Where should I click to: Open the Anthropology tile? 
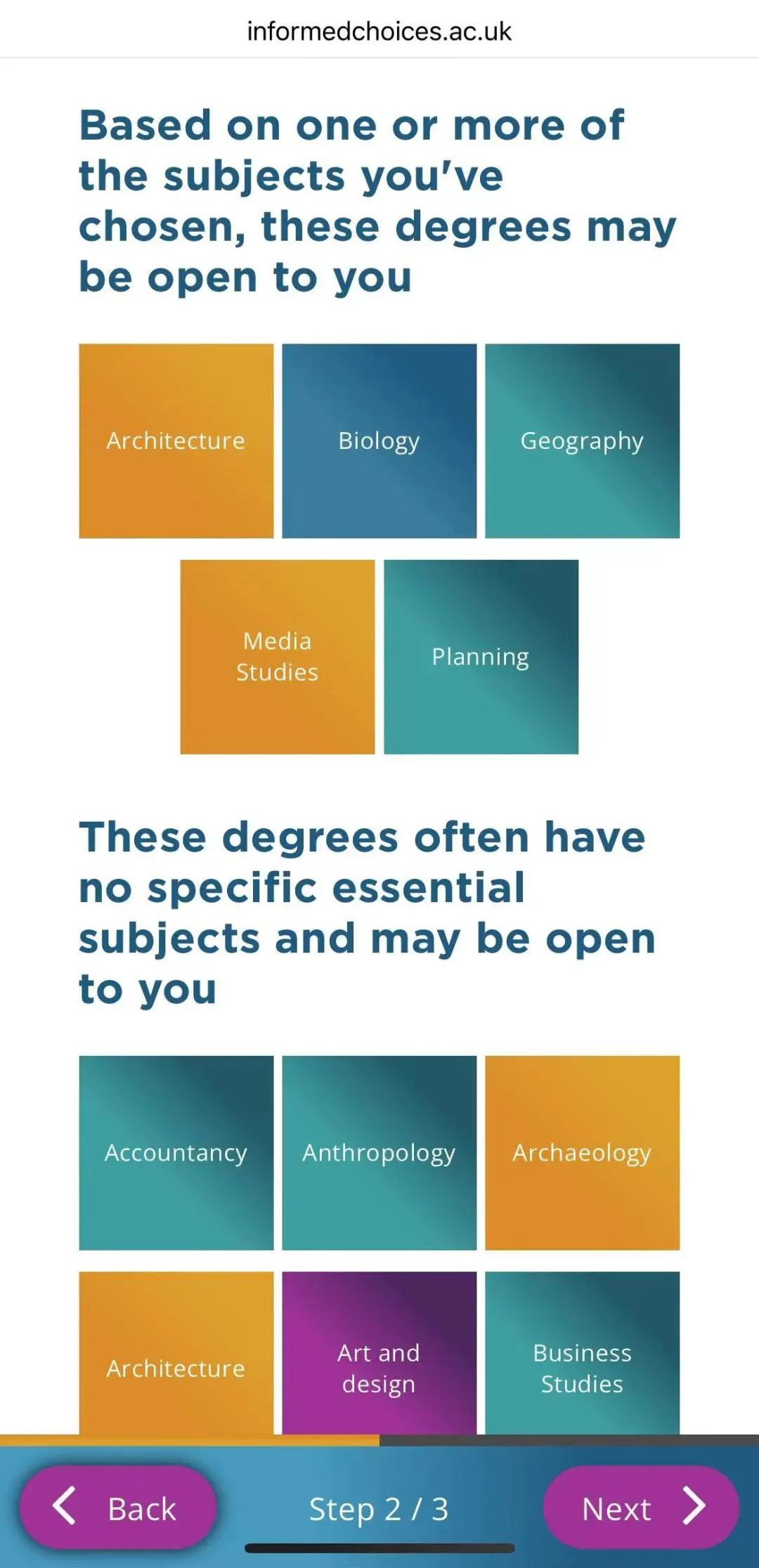[379, 1152]
